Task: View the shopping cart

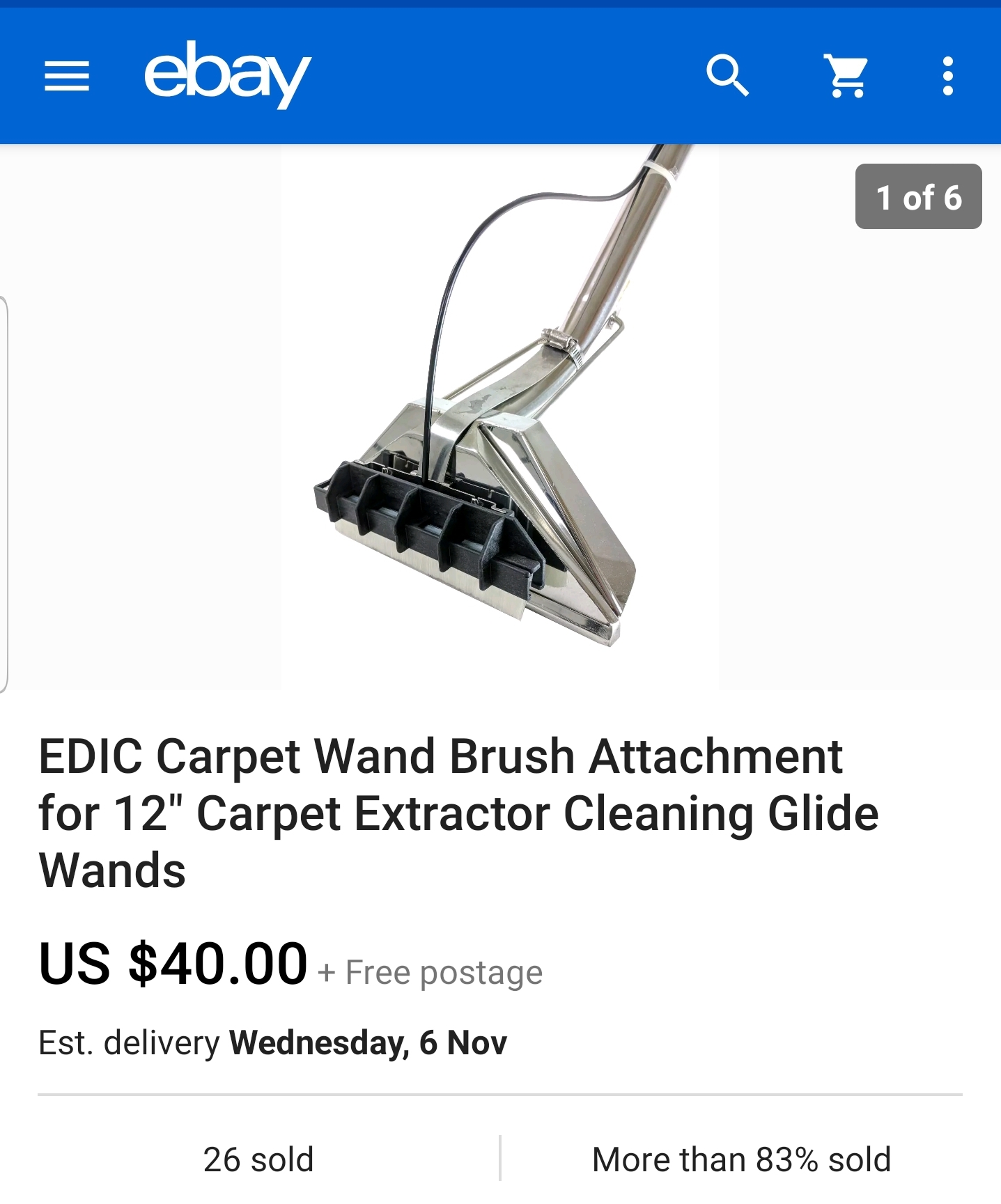Action: point(846,75)
